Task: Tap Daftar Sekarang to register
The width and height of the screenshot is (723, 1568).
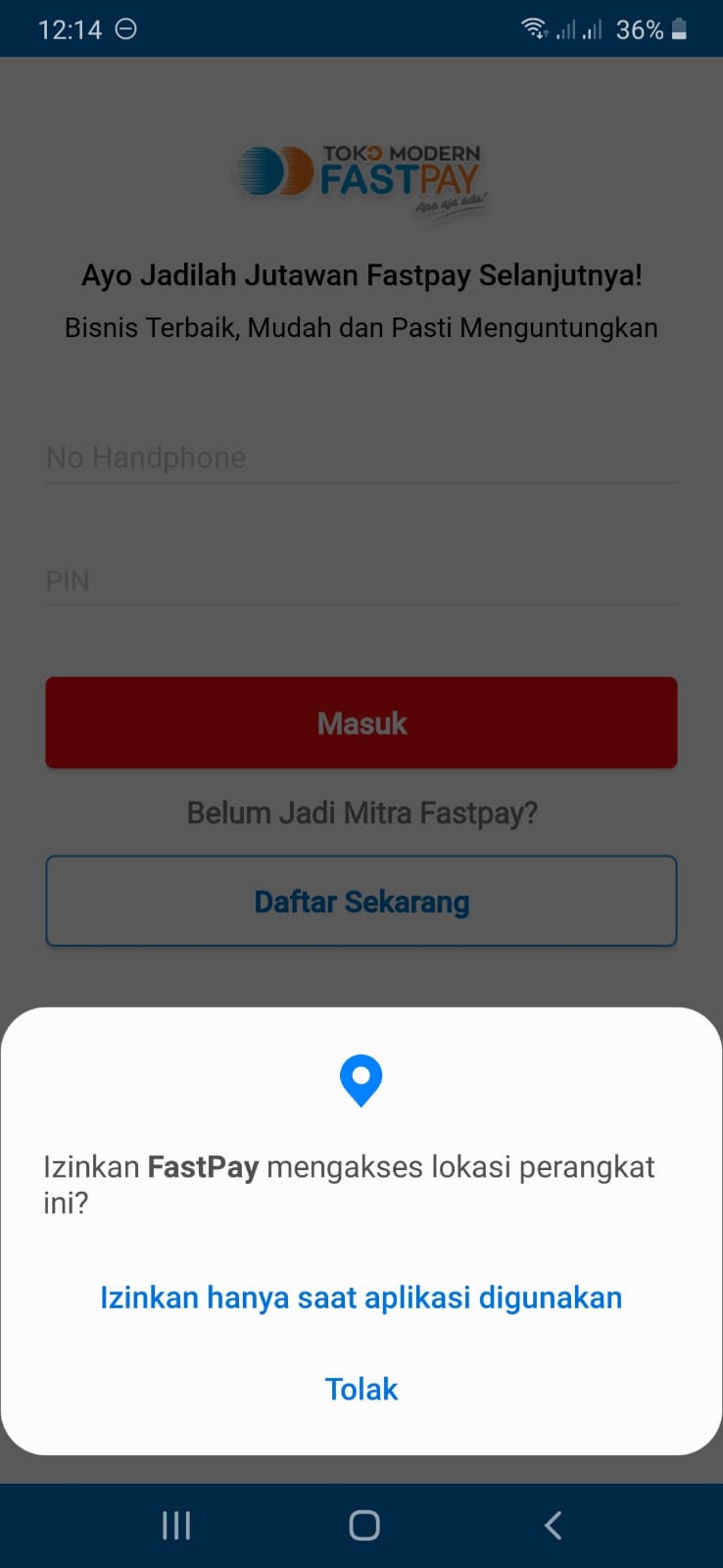Action: 361,901
